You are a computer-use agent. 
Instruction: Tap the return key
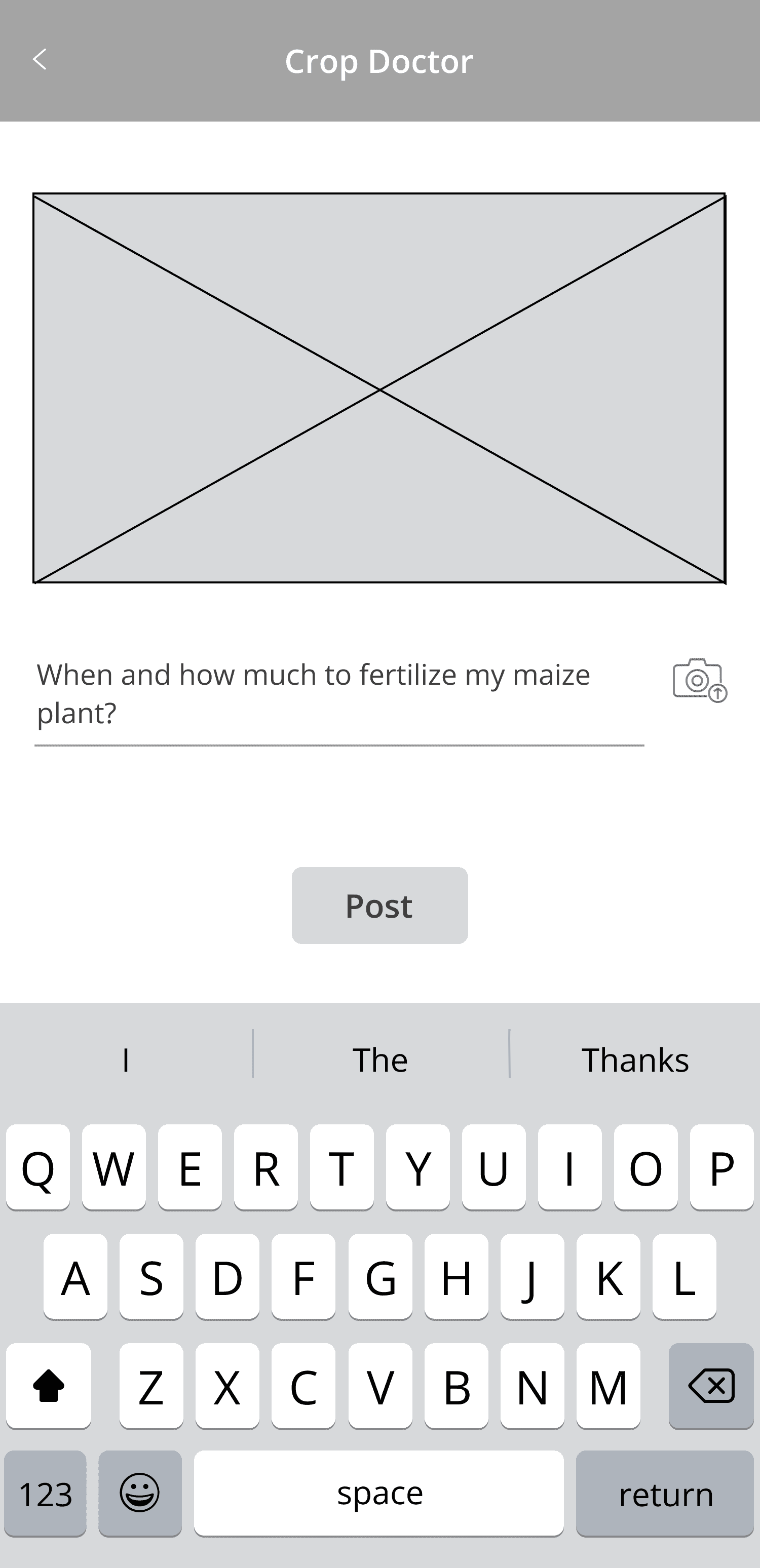click(665, 1494)
